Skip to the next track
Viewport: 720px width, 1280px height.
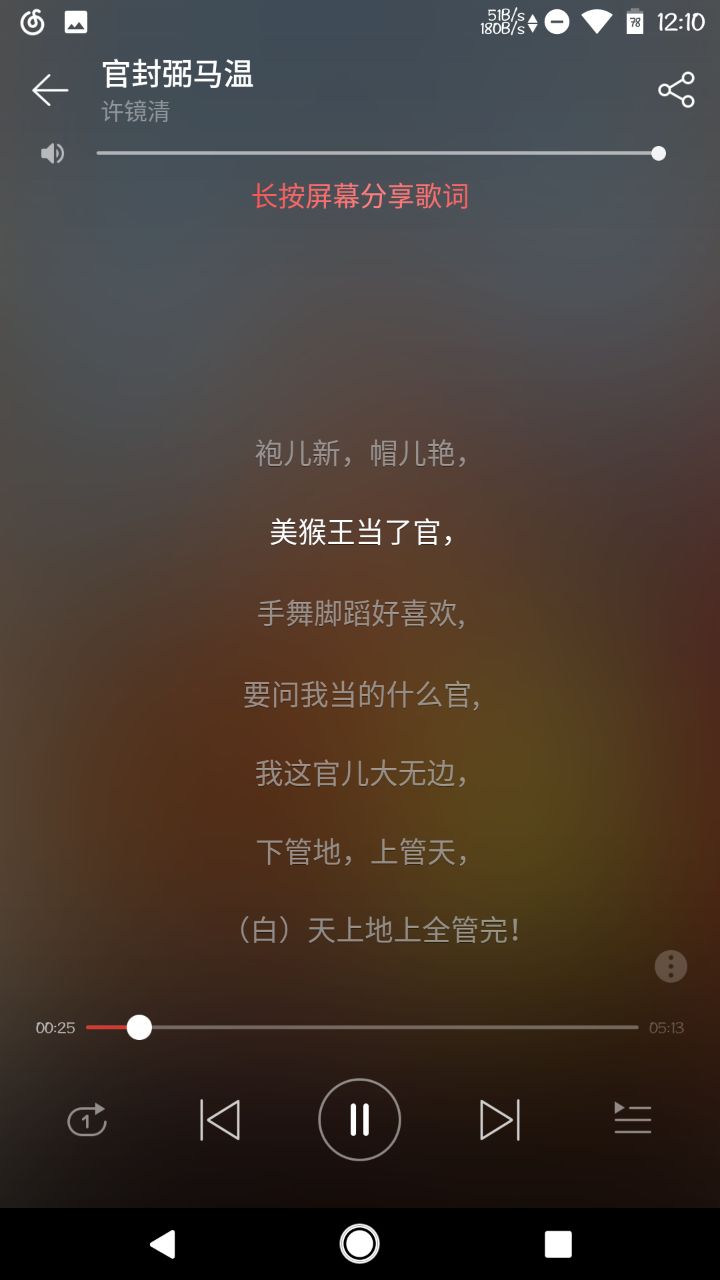[x=500, y=1120]
